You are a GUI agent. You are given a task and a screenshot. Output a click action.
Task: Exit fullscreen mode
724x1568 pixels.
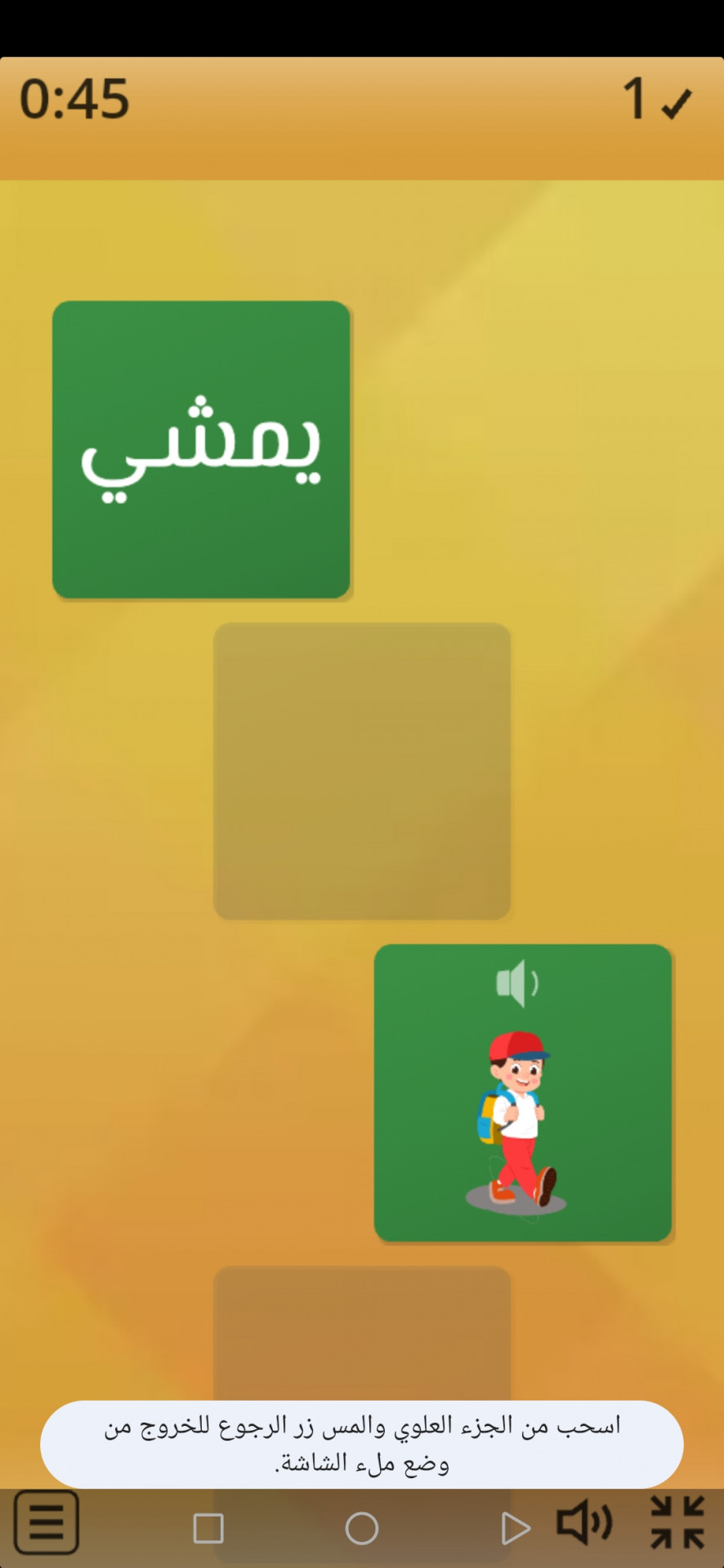tap(677, 1522)
